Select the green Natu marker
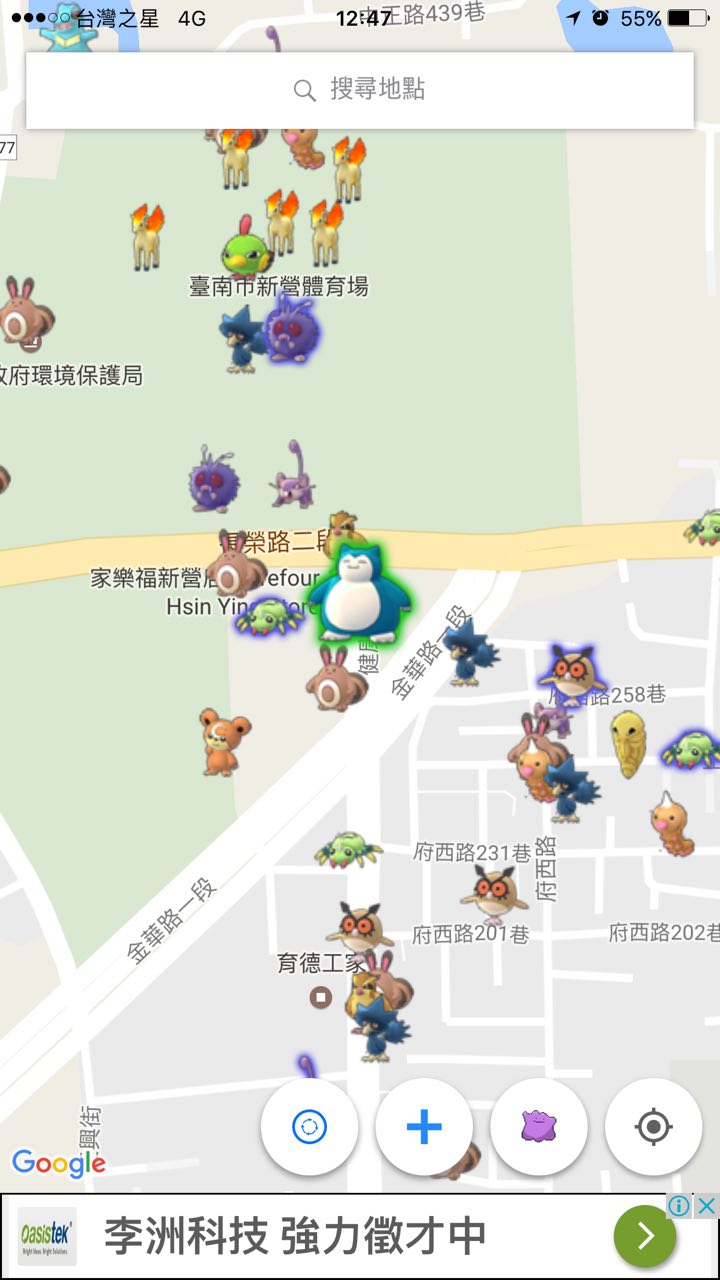Screen dimensions: 720x1280 pos(242,248)
